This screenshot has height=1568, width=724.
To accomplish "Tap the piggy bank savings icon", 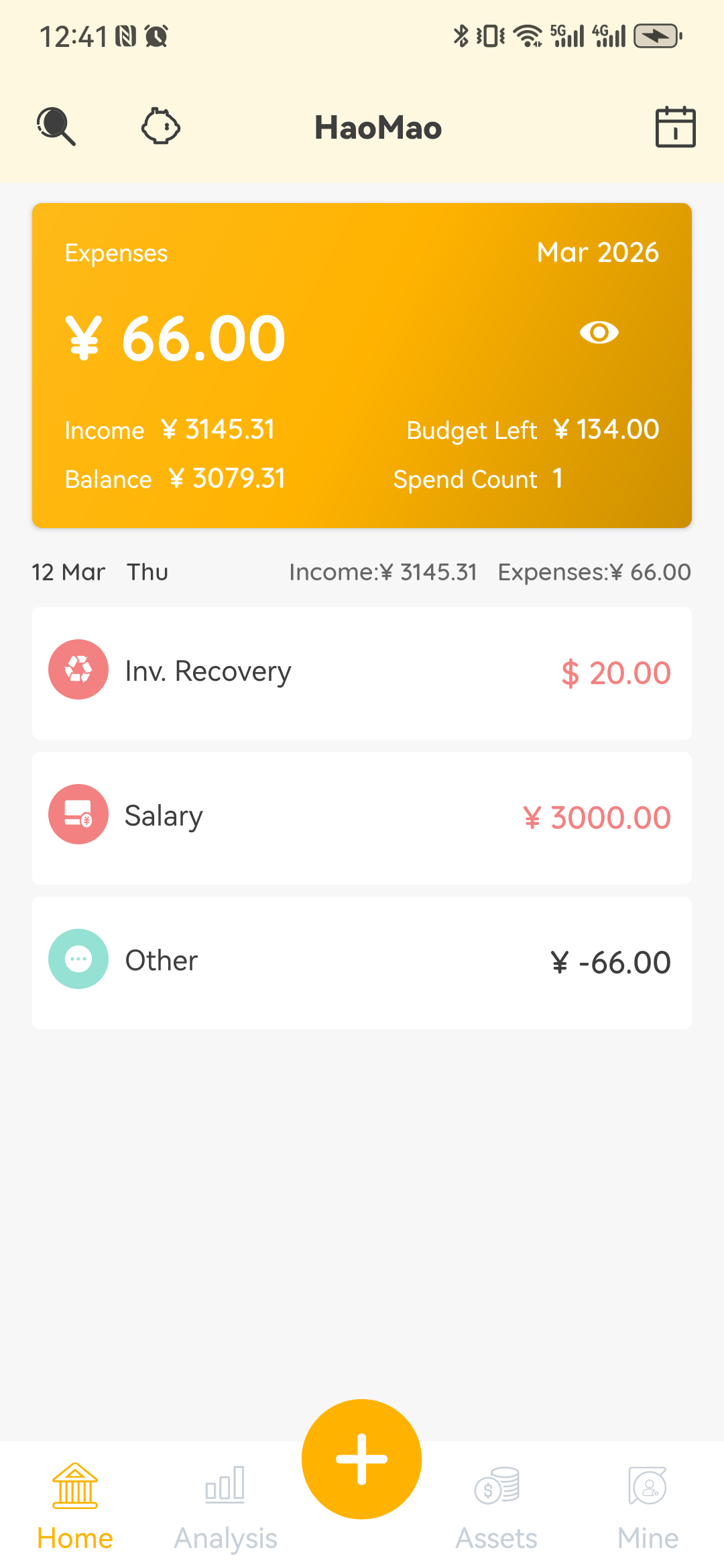I will [x=160, y=127].
